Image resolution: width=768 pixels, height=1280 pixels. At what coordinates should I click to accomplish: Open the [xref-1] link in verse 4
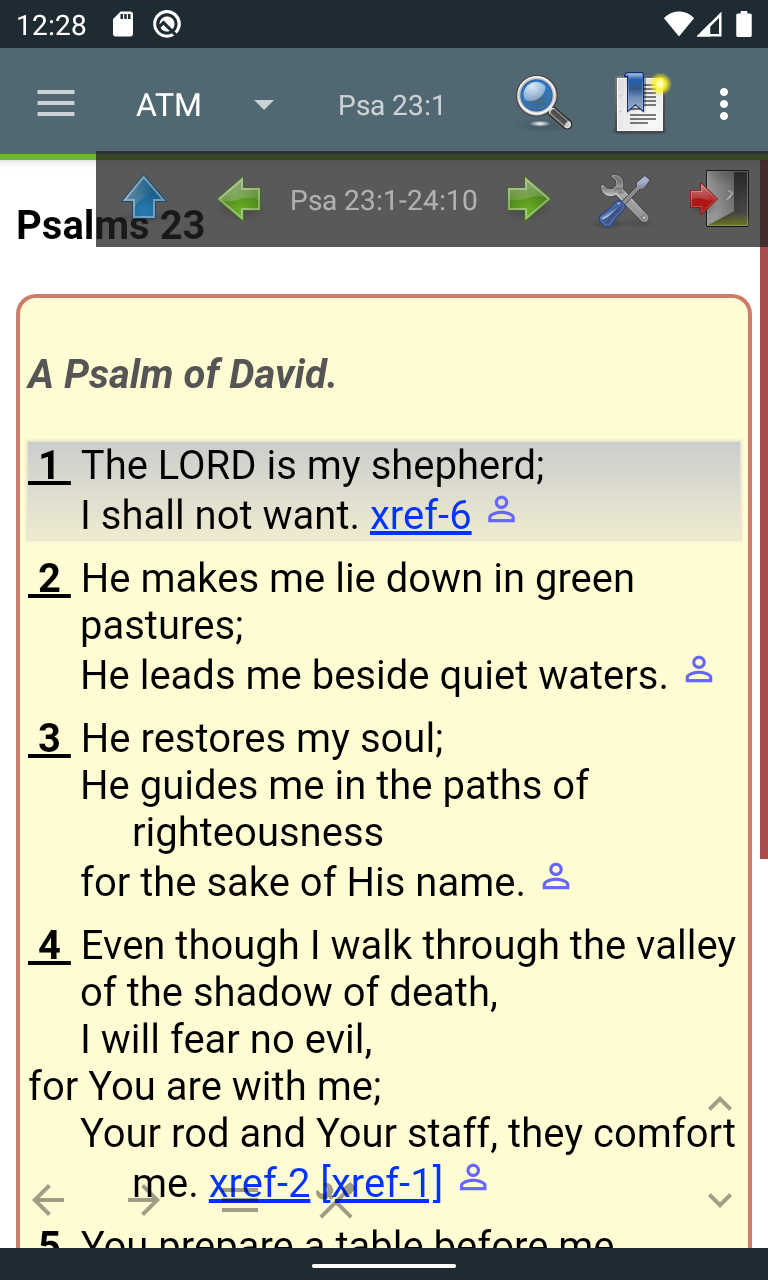381,1183
